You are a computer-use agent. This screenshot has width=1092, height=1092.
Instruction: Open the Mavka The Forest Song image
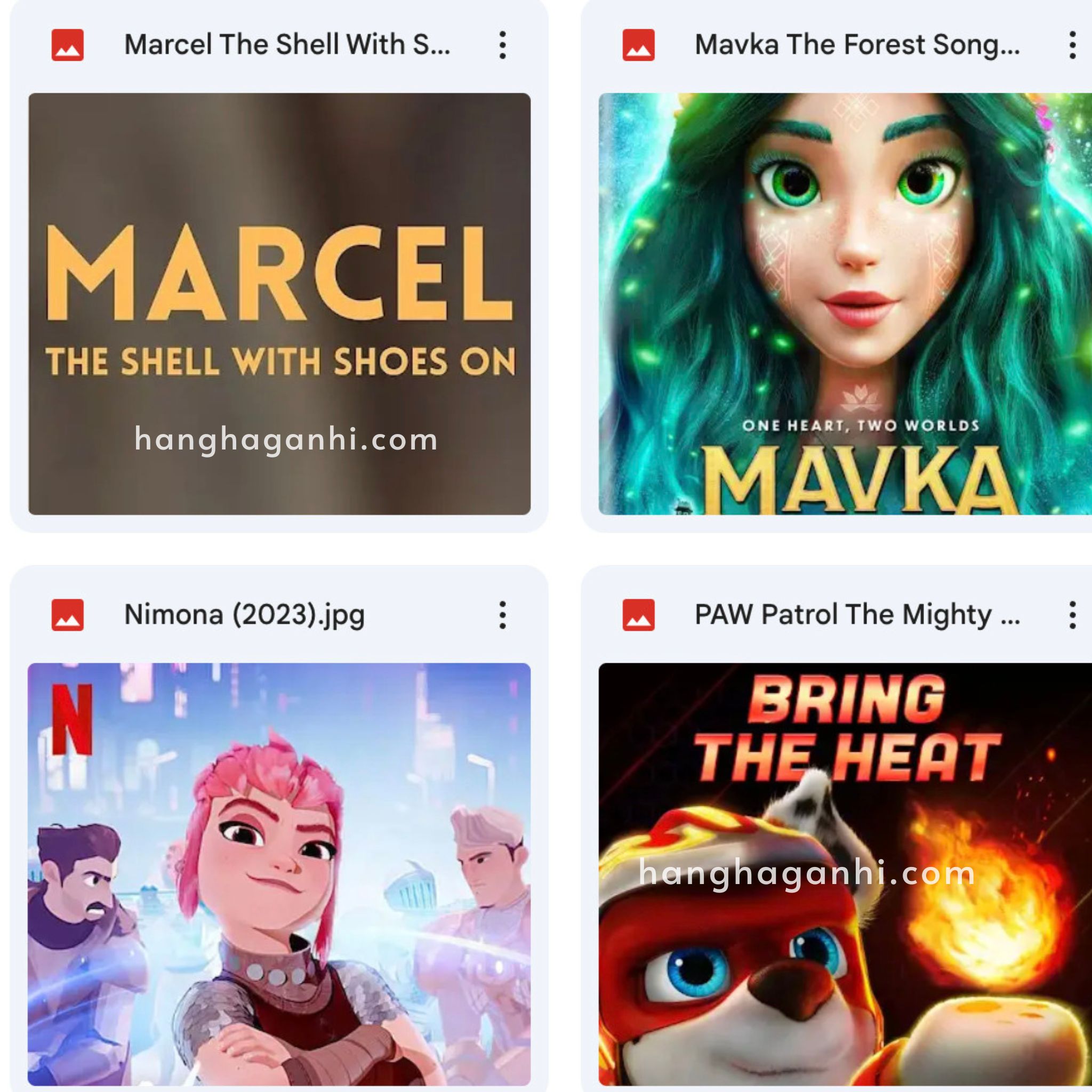(845, 303)
